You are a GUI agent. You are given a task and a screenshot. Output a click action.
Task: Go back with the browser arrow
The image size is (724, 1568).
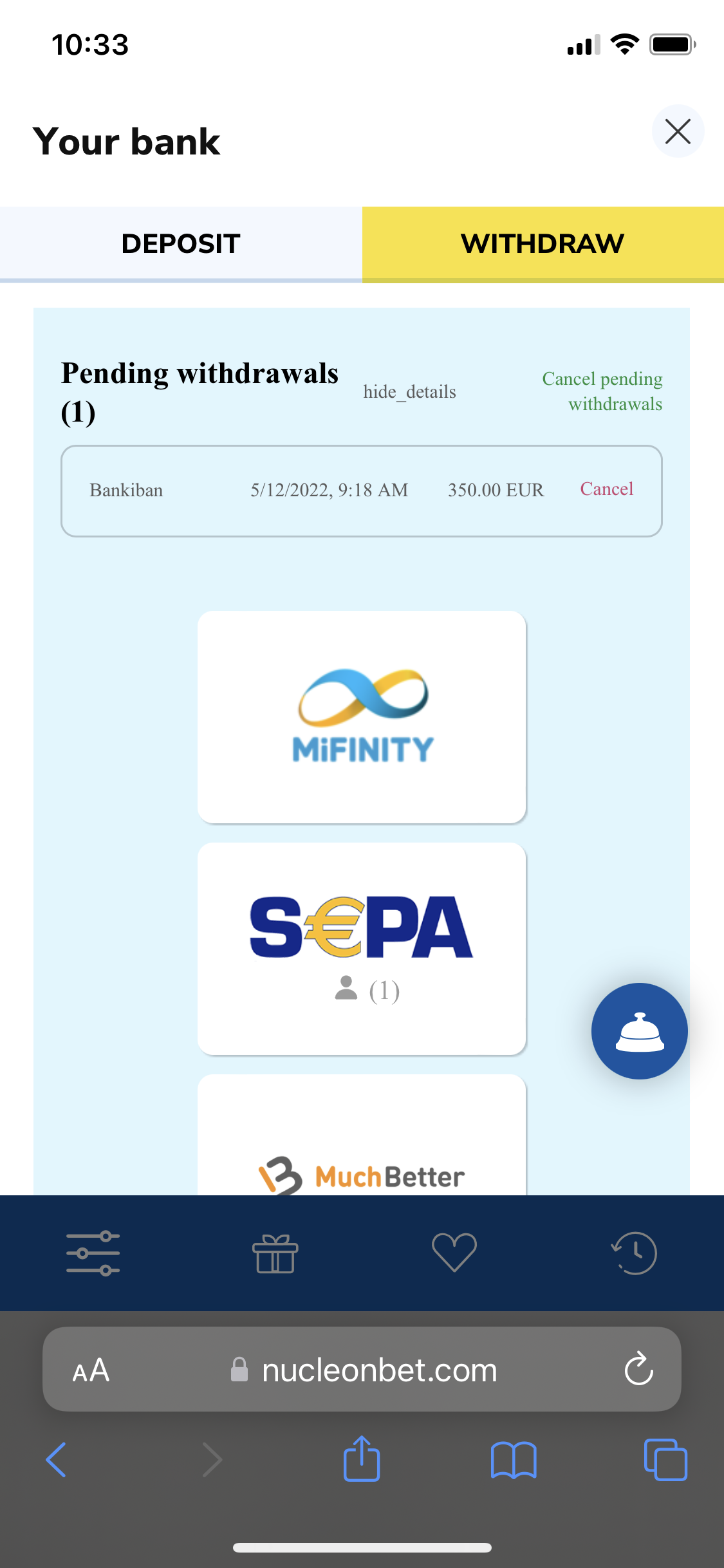[57, 1460]
